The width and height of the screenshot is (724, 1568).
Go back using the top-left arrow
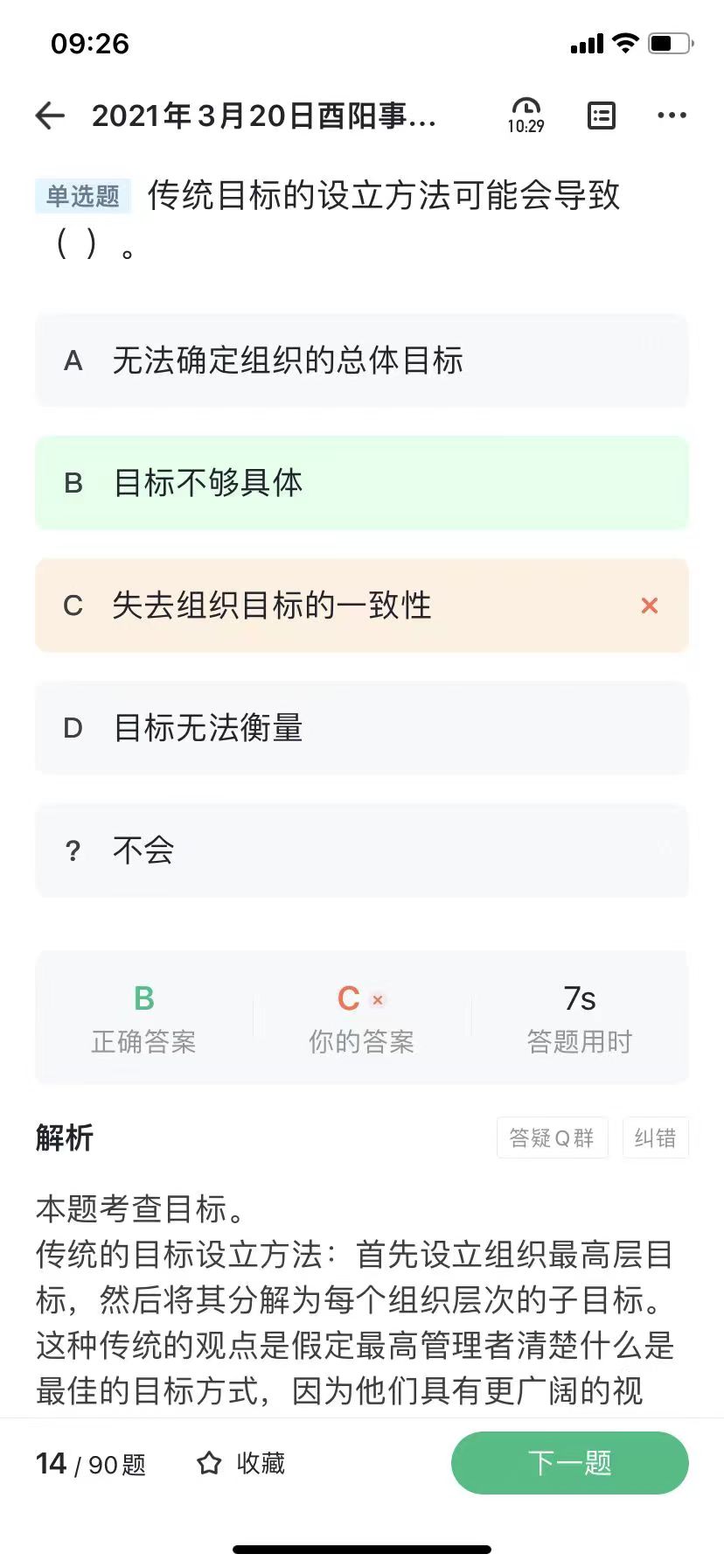(50, 115)
